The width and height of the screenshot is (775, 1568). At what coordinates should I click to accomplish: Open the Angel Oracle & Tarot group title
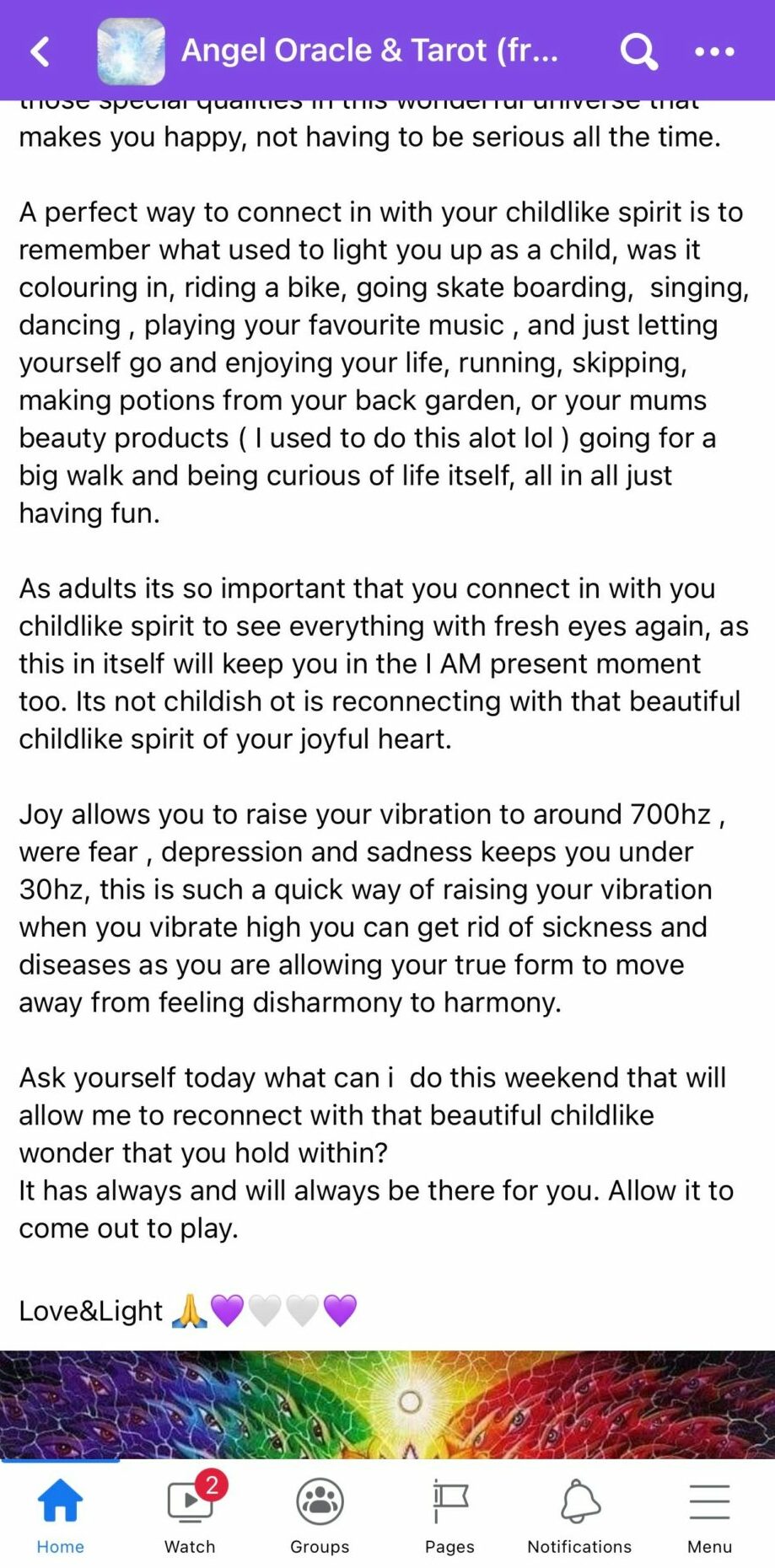tap(369, 51)
